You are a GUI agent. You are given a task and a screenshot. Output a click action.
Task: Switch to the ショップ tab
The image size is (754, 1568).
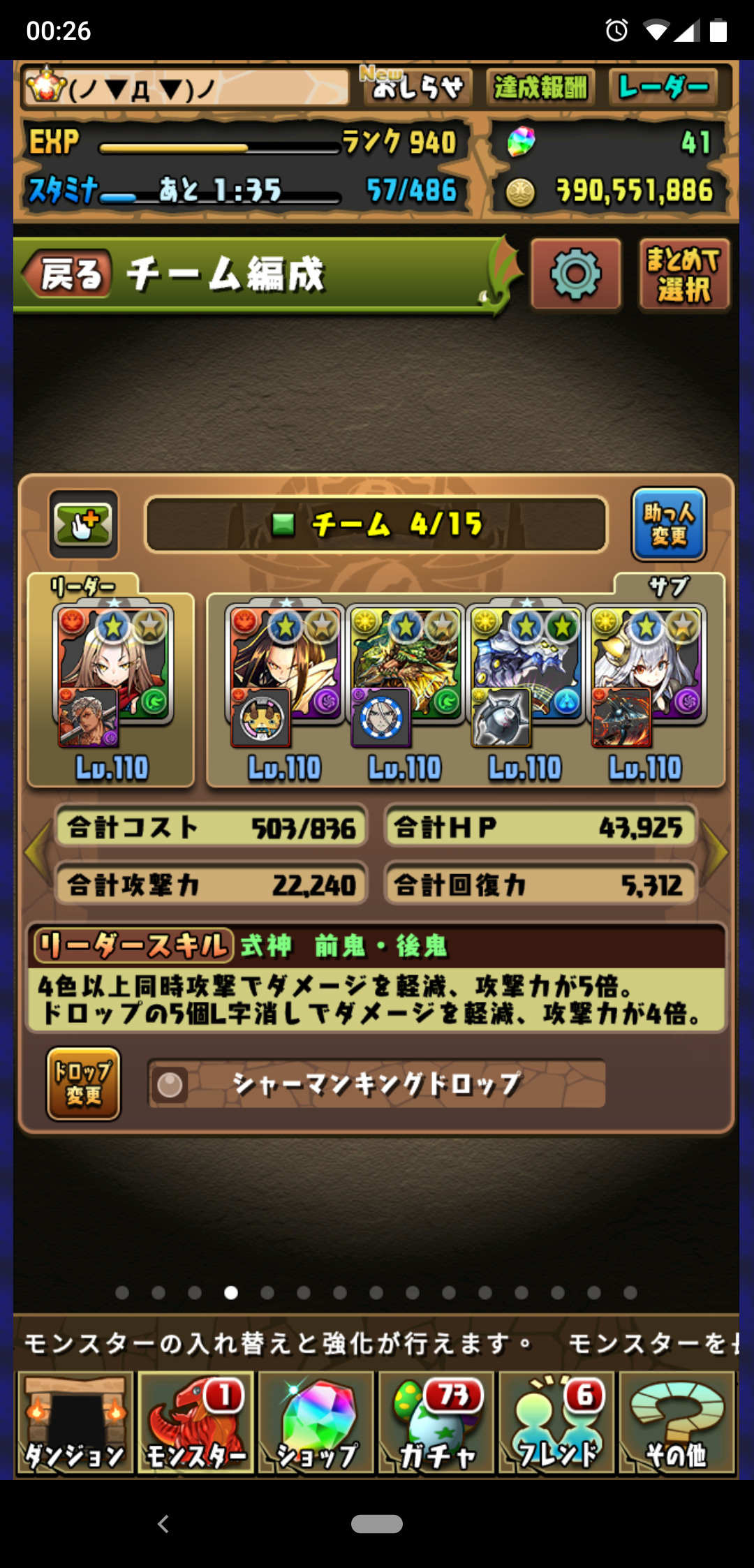(316, 1422)
